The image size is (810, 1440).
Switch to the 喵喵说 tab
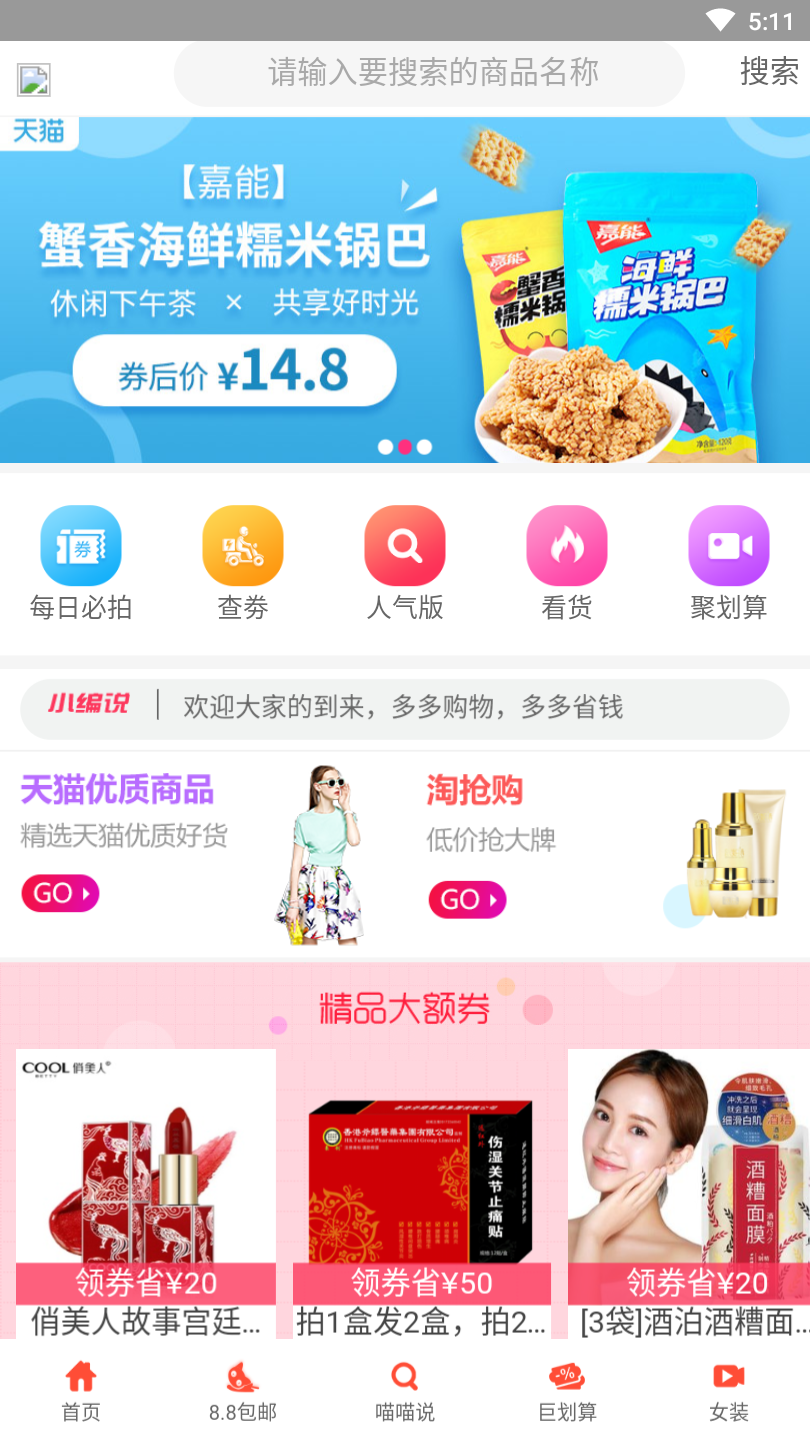point(405,1391)
